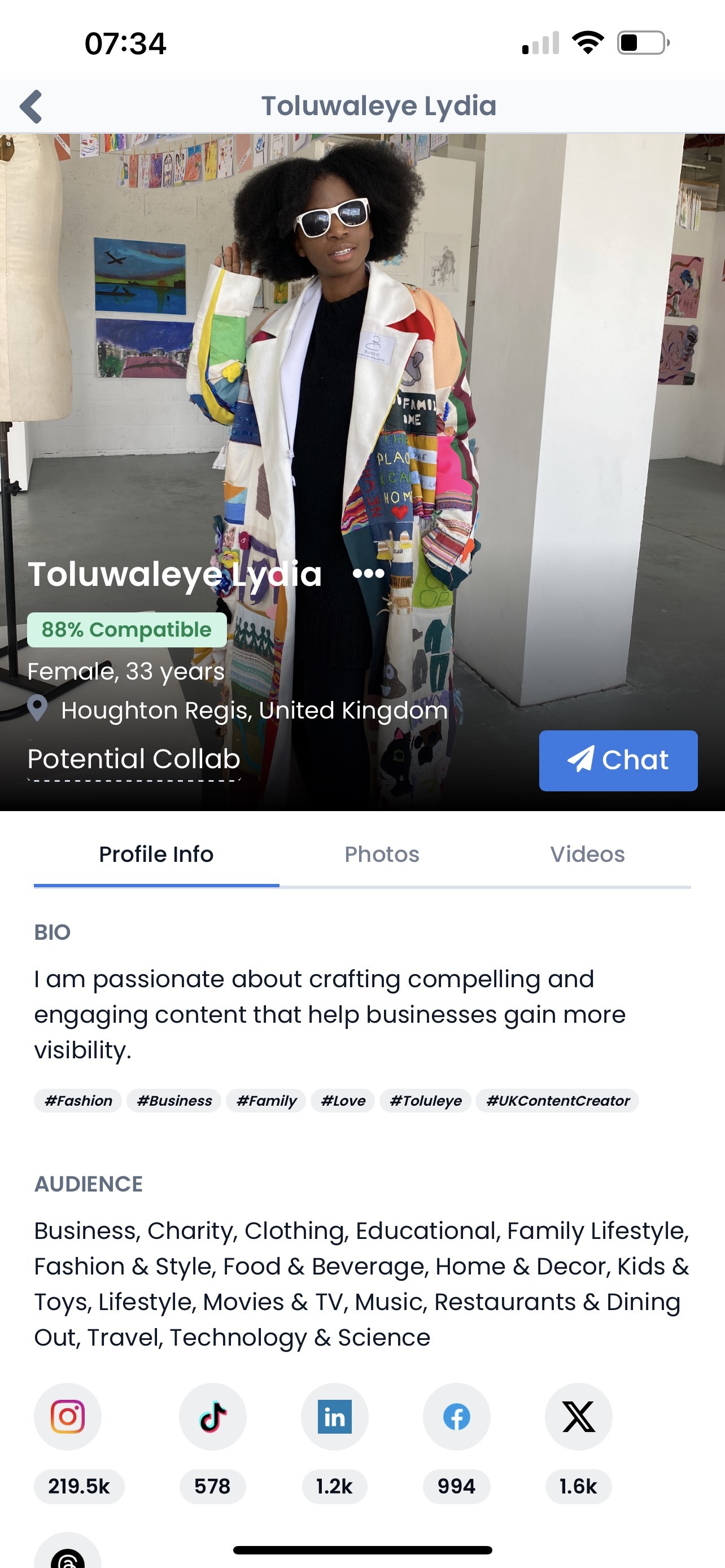Switch to the Videos tab
The image size is (725, 1568).
click(587, 854)
